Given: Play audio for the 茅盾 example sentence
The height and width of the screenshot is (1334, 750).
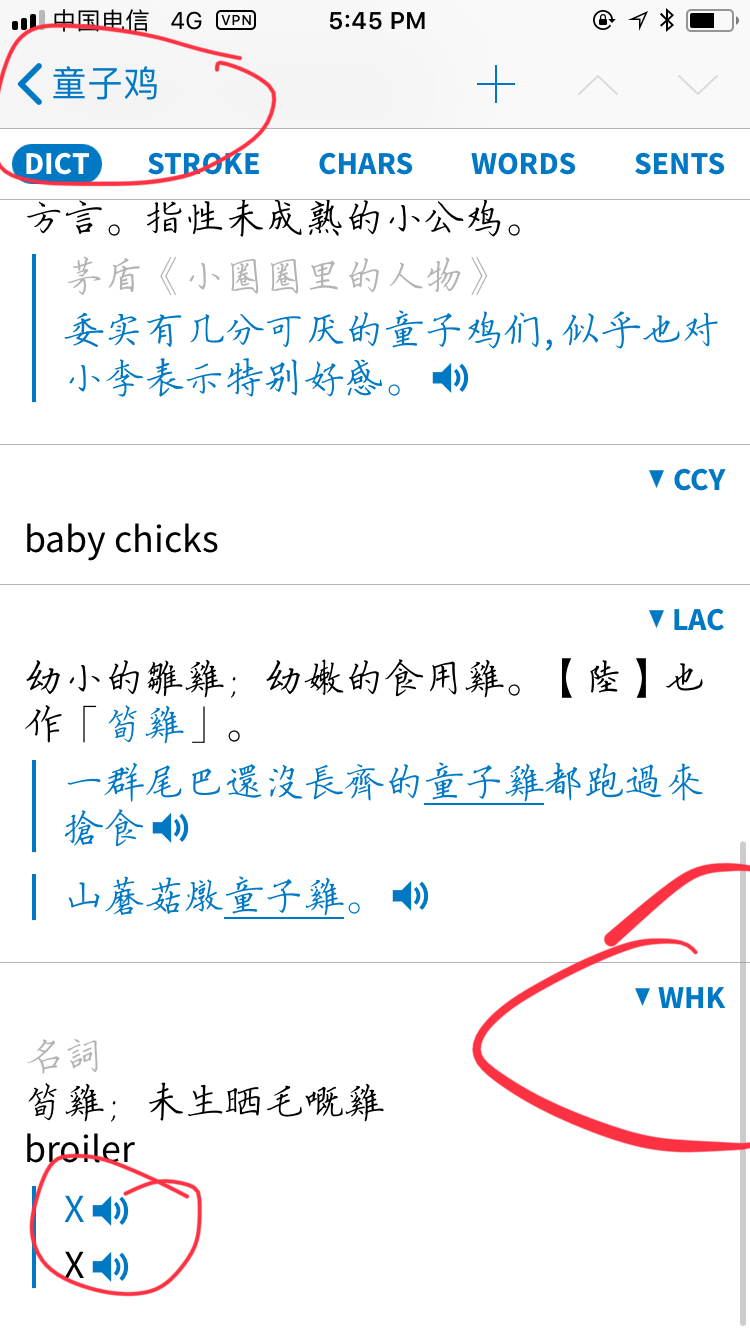Looking at the screenshot, I should [x=450, y=378].
